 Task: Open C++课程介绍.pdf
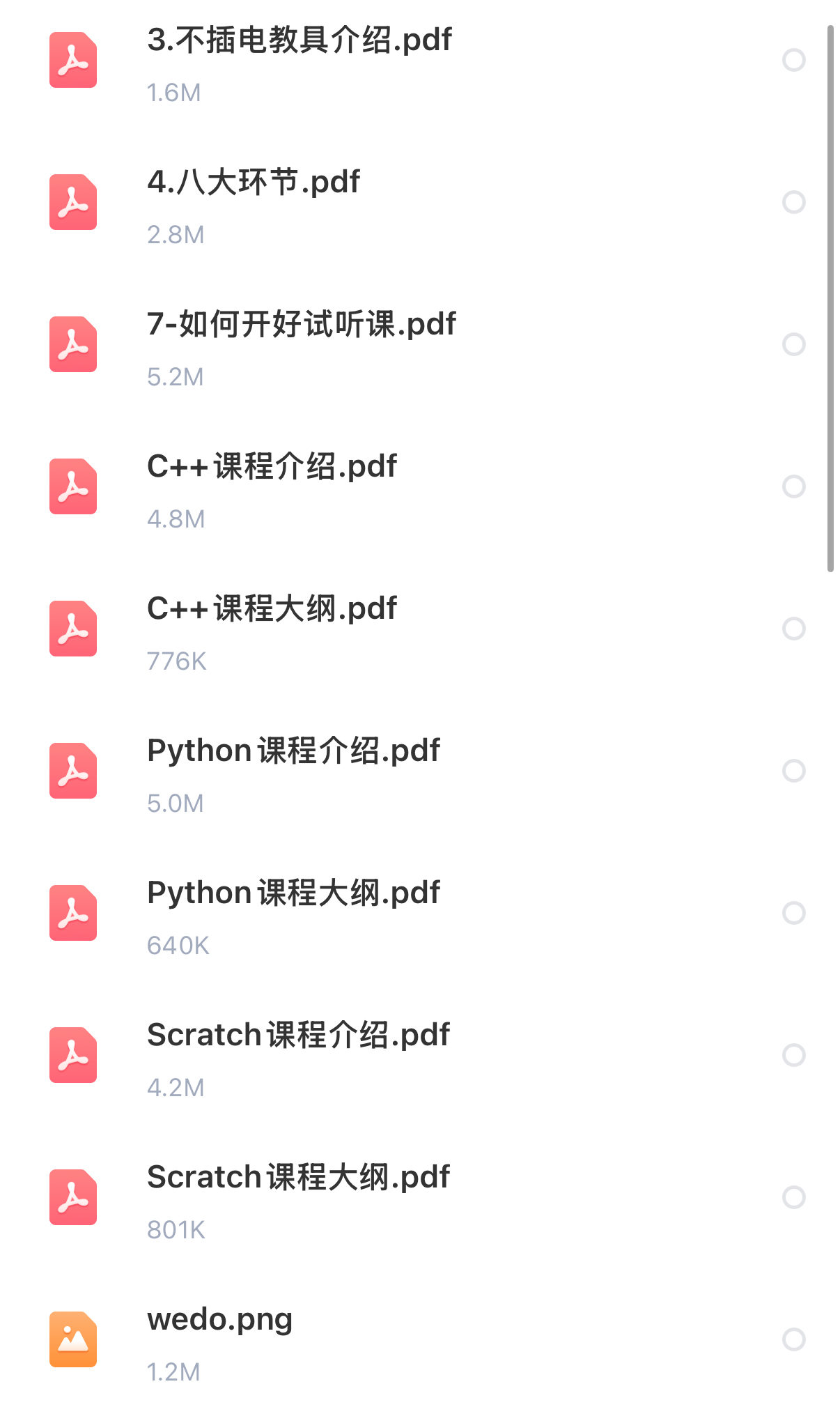272,467
